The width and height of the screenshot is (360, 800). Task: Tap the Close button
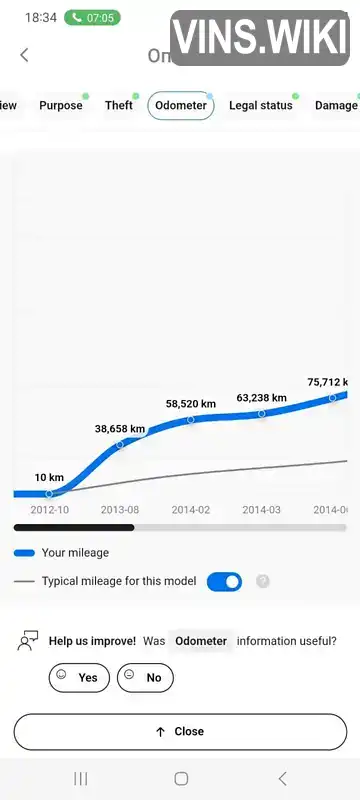(180, 732)
